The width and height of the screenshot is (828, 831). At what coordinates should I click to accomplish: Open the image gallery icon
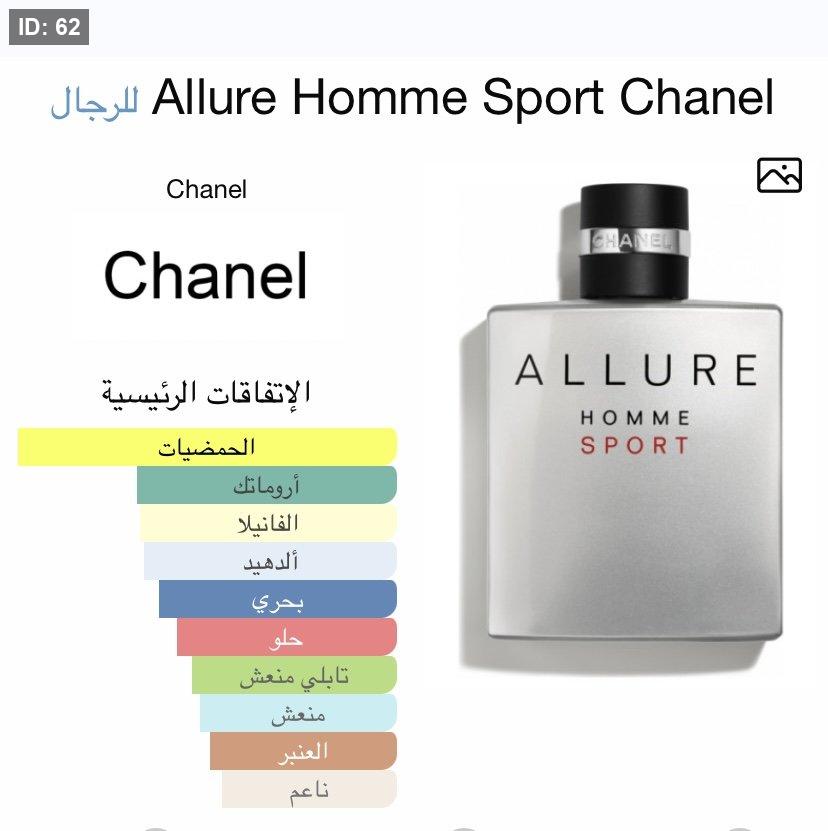coord(779,175)
